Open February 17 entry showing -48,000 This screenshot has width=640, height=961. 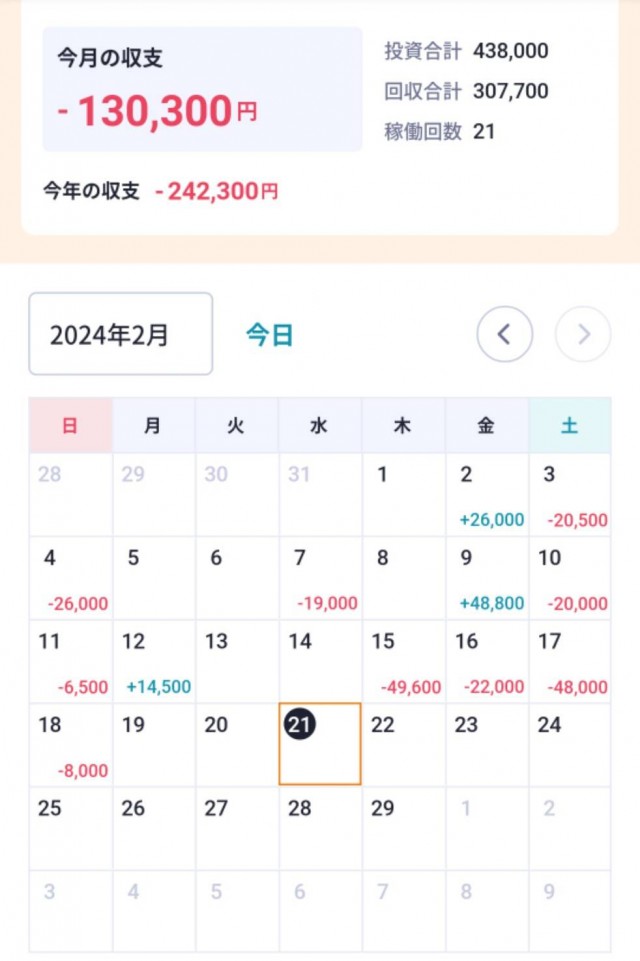tap(570, 661)
